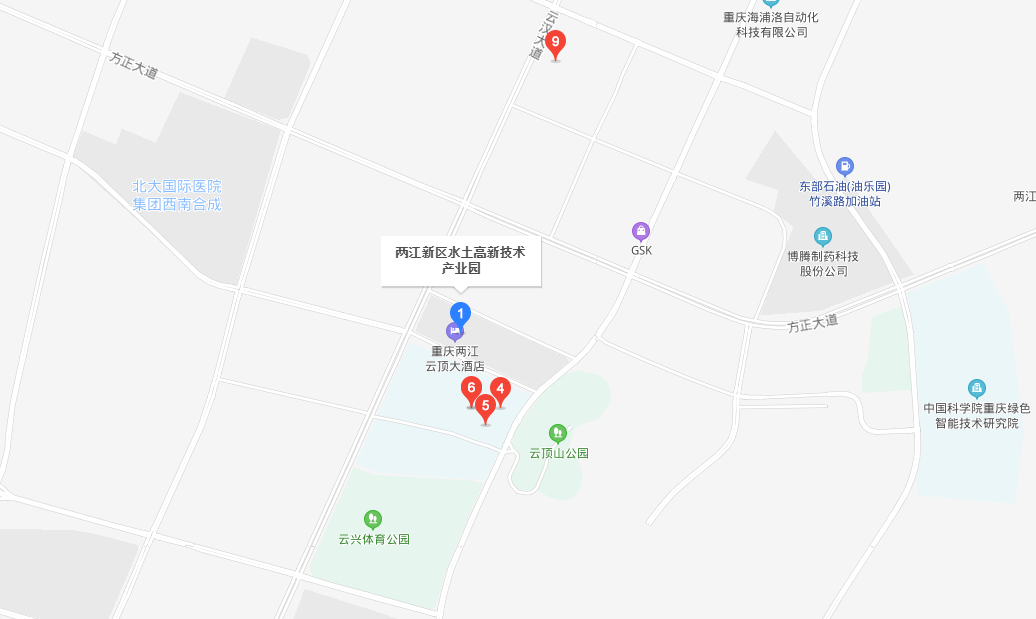
Task: Open red map pin number 4
Action: (501, 389)
